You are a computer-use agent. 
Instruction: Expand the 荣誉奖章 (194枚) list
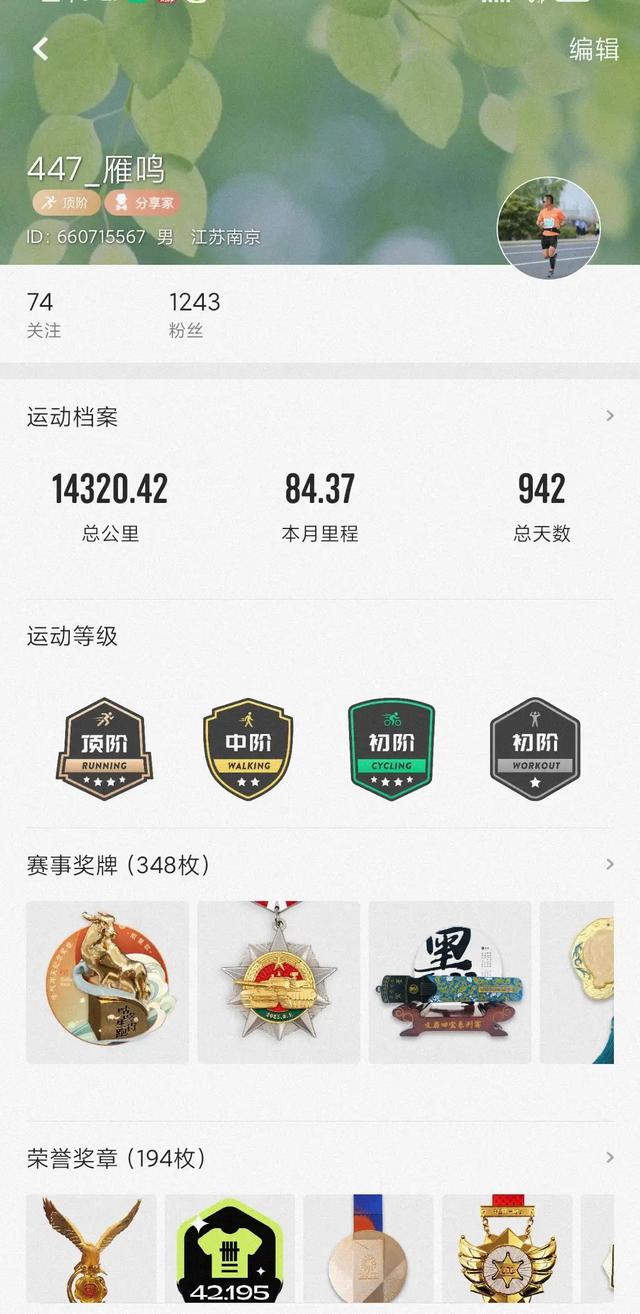click(320, 1158)
